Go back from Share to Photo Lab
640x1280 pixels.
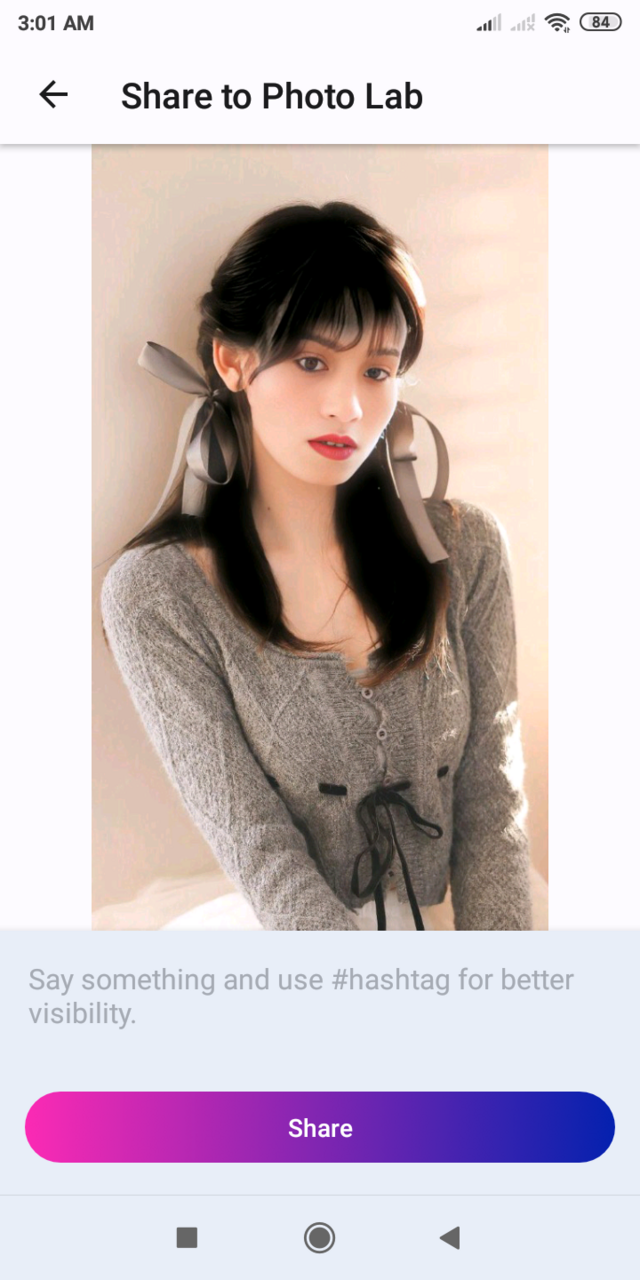point(53,95)
